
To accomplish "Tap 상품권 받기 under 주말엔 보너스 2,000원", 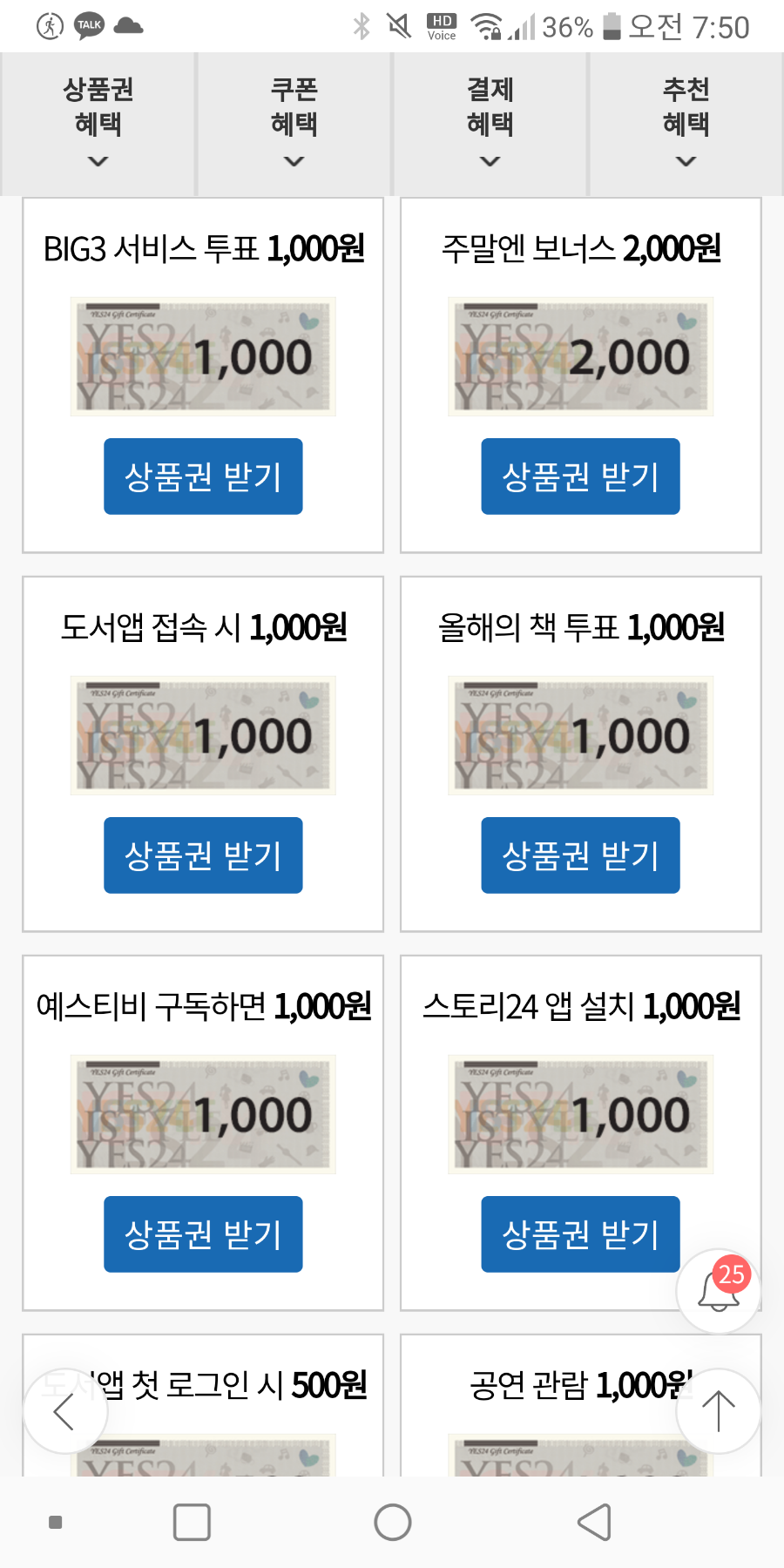I will [x=579, y=476].
